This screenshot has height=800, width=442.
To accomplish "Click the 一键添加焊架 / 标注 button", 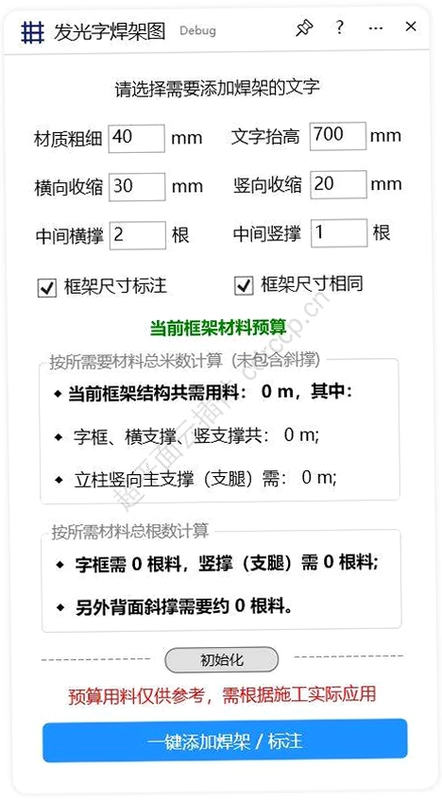I will pyautogui.click(x=225, y=741).
